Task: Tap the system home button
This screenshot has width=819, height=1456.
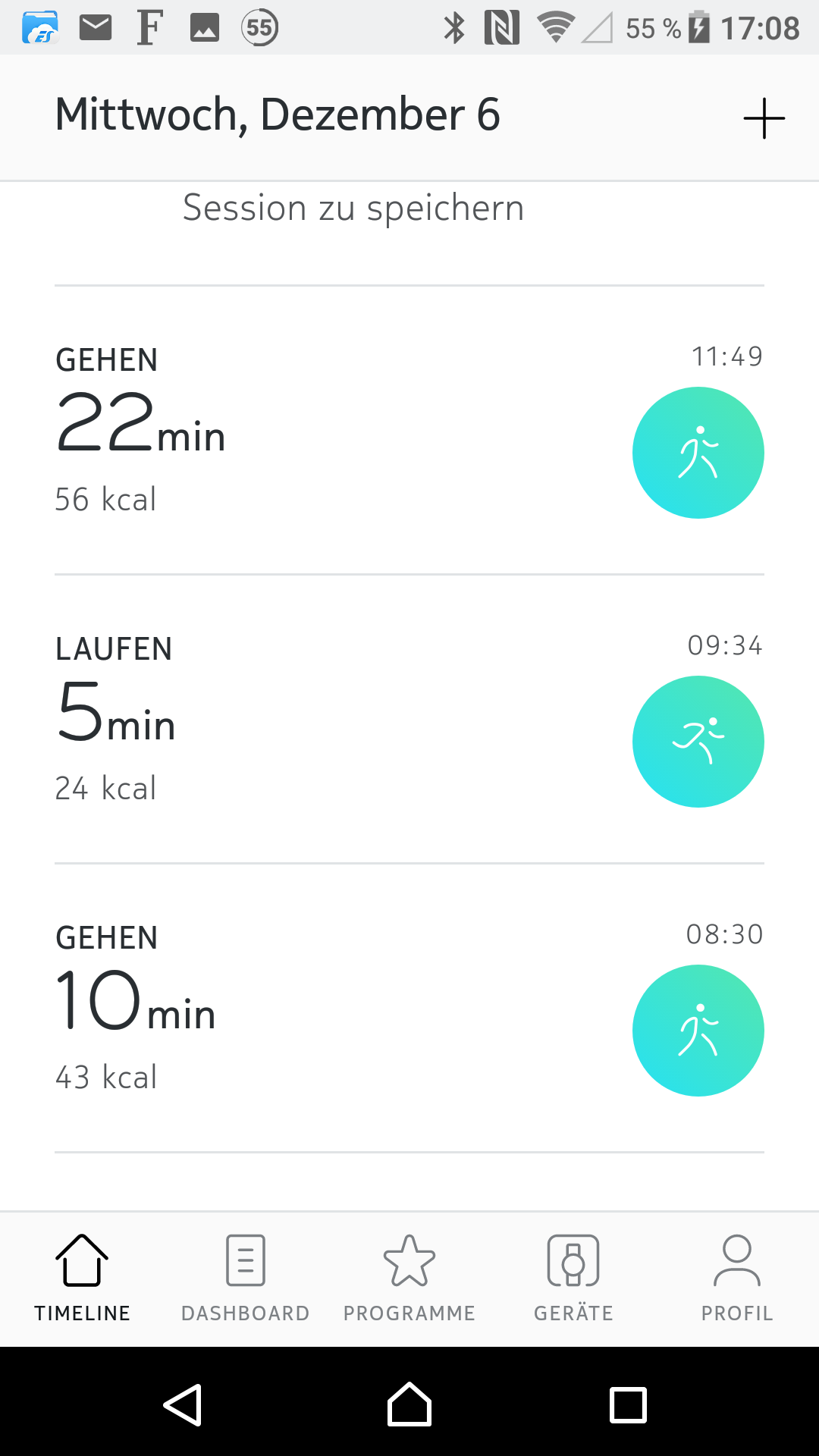Action: coord(409,1405)
